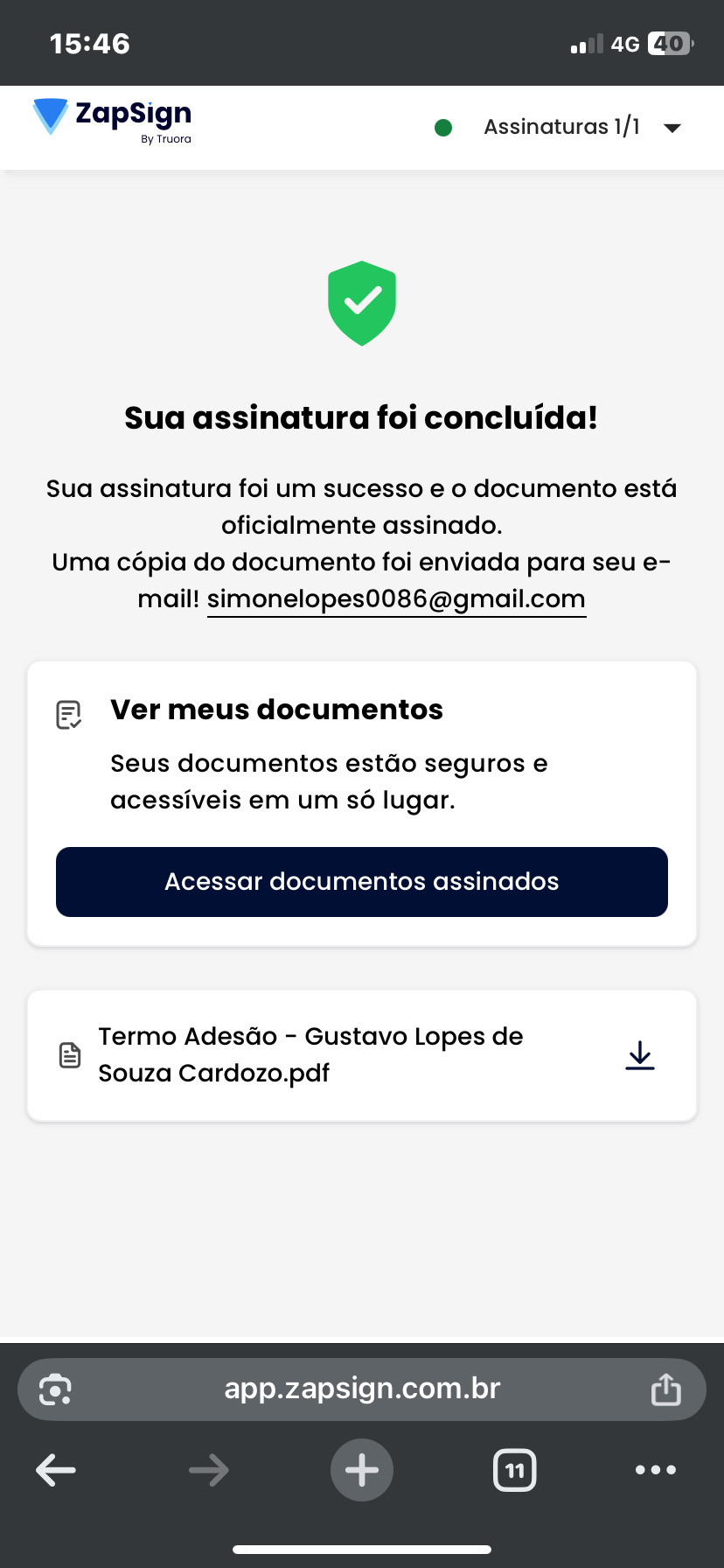Image resolution: width=724 pixels, height=1568 pixels.
Task: Show the 11 open tabs
Action: [515, 1470]
